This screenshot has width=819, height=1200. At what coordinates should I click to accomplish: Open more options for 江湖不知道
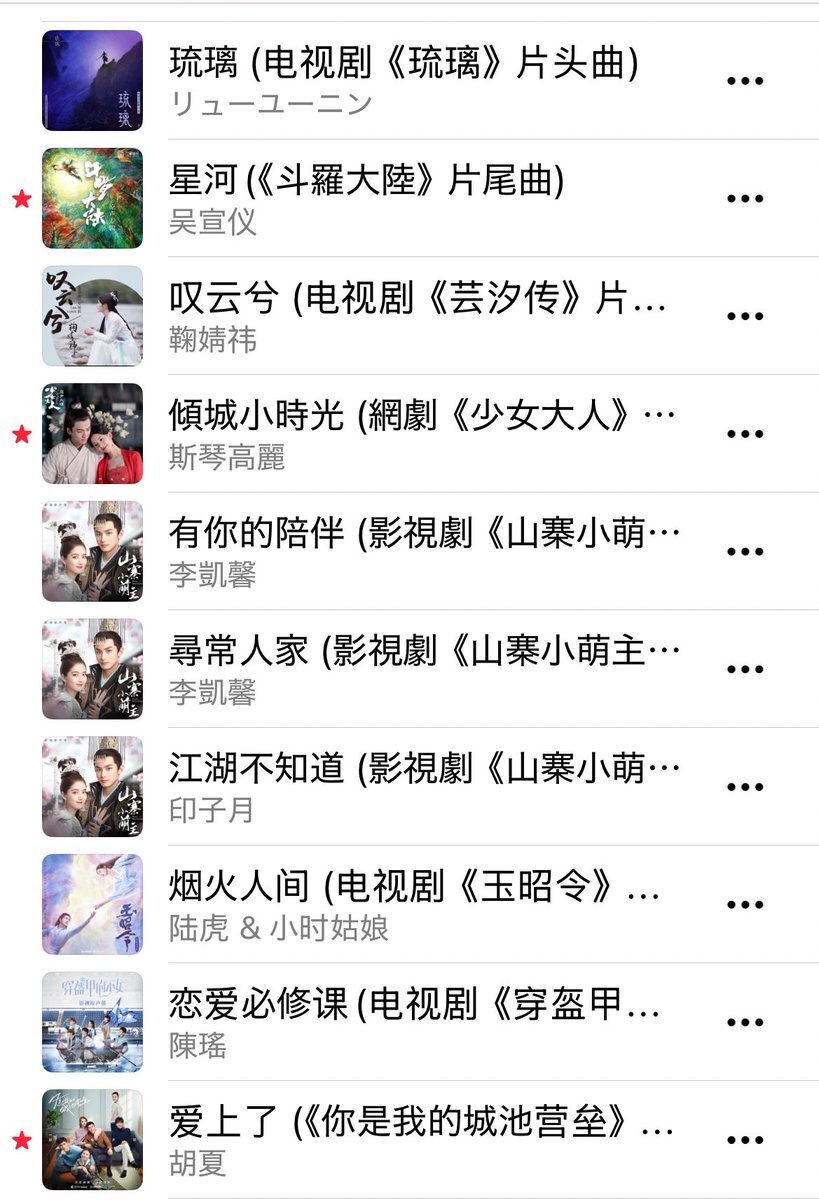(745, 788)
